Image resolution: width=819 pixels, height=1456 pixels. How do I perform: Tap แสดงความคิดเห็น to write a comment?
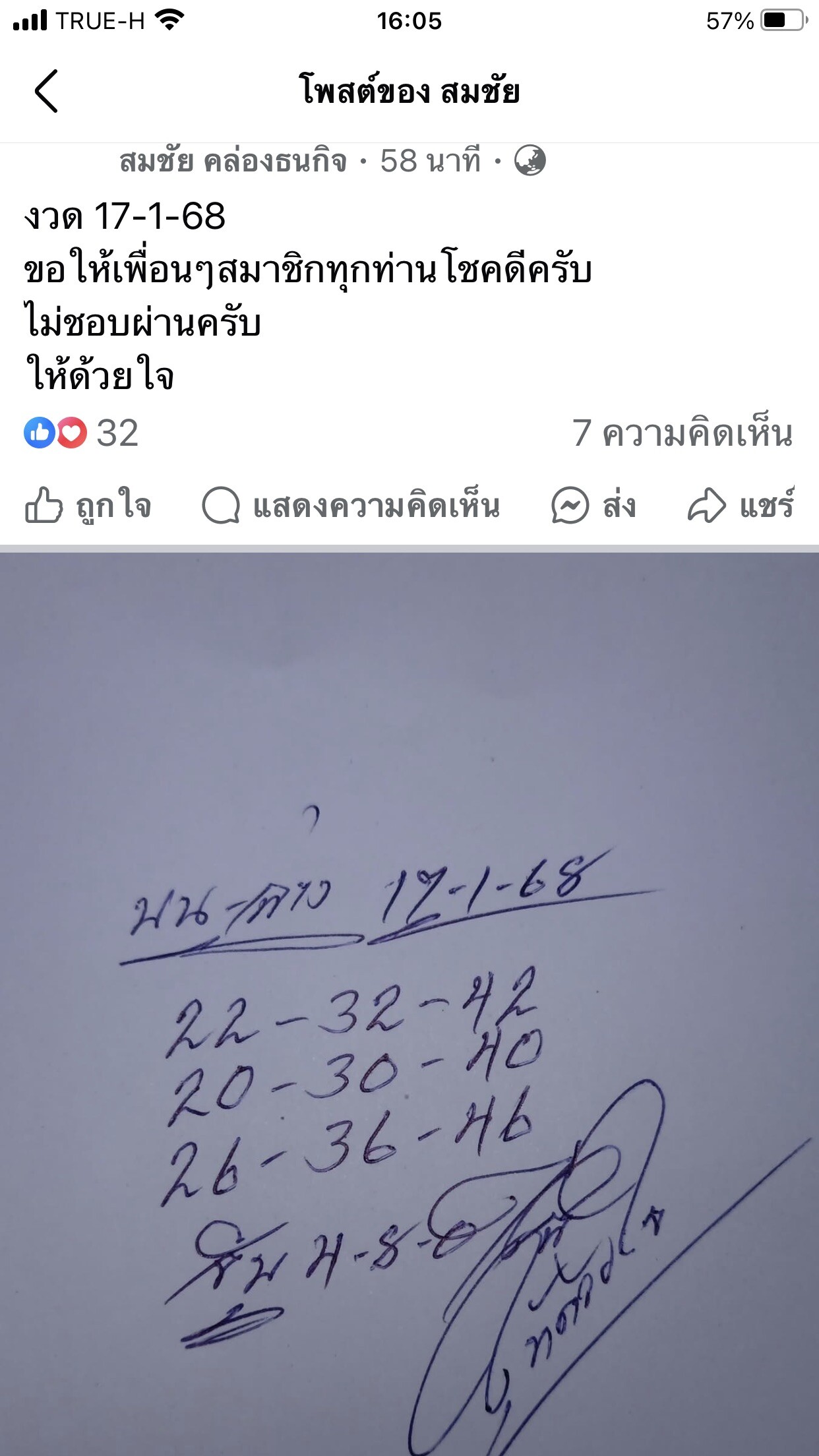click(x=351, y=506)
